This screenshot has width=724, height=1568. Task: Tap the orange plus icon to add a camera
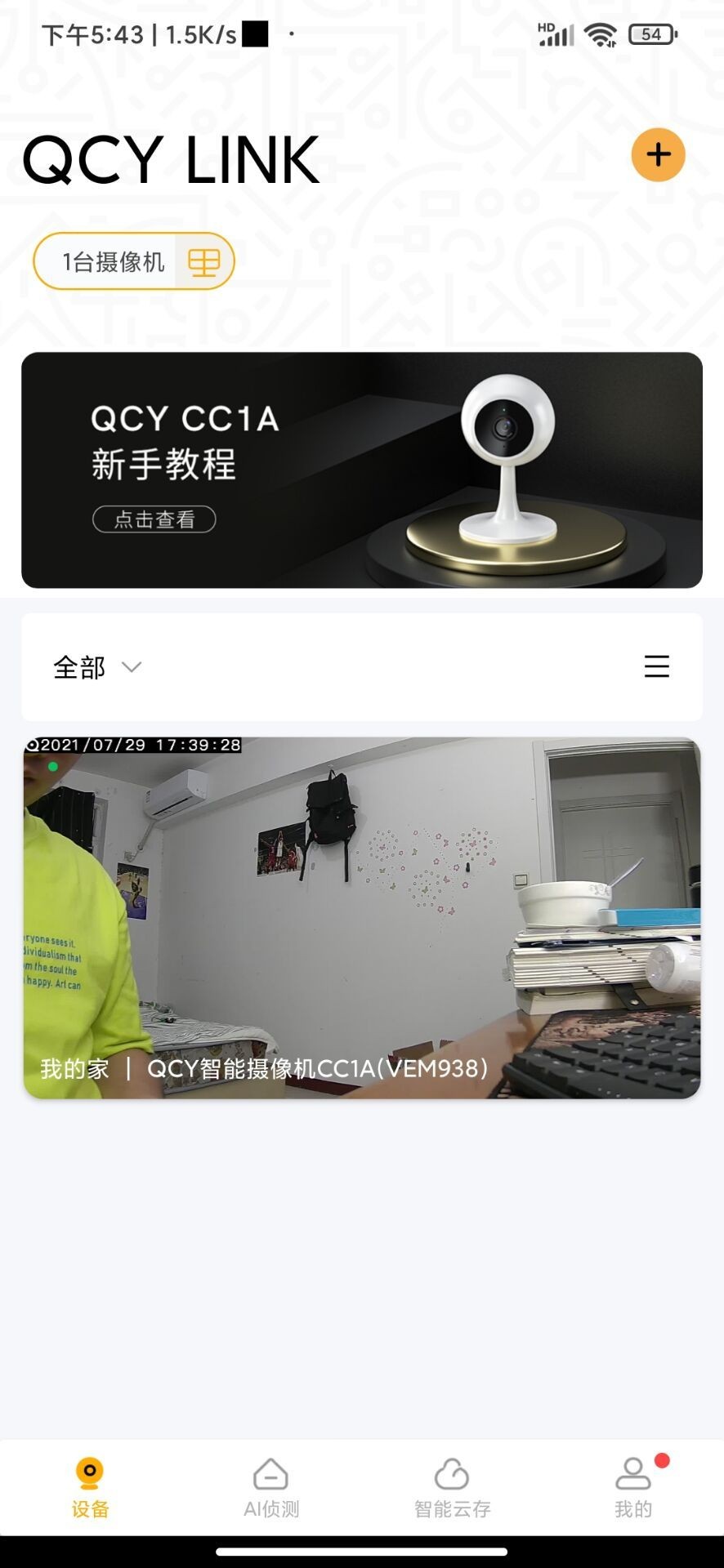pos(658,154)
